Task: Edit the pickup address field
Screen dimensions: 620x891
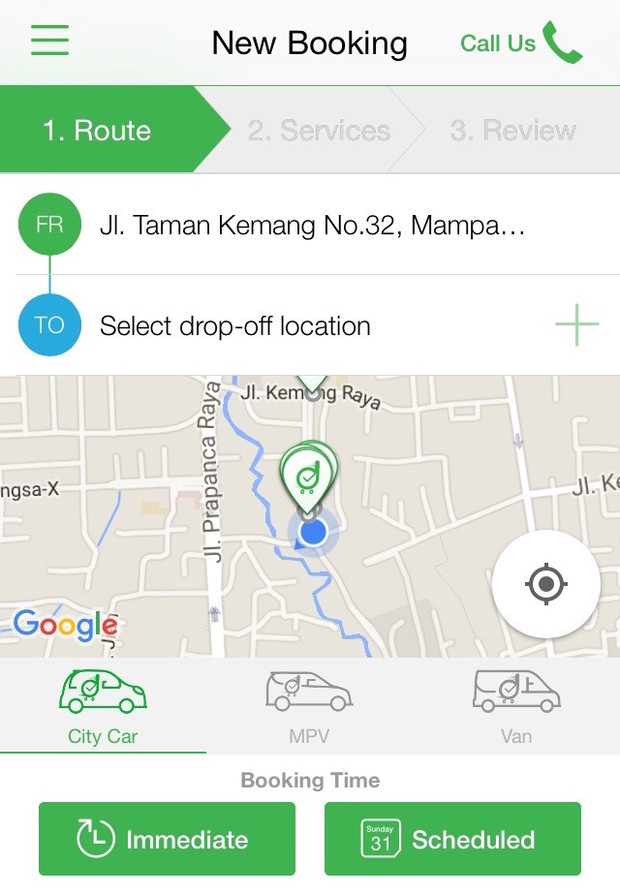Action: (x=312, y=226)
